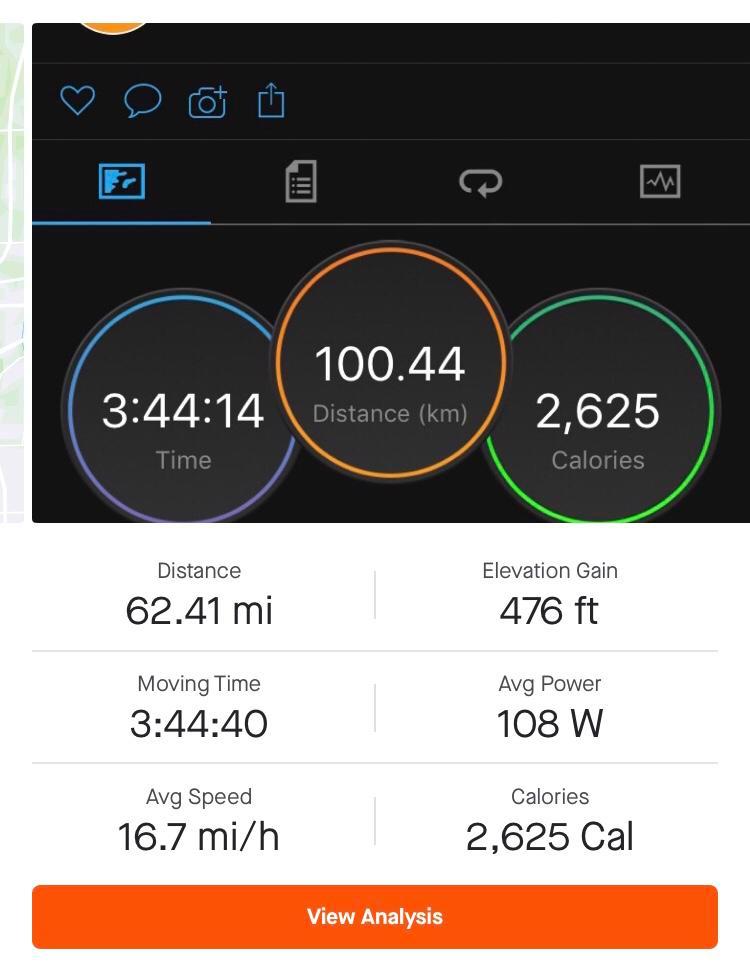Image resolution: width=750 pixels, height=966 pixels.
Task: Select the Moving Time stat row
Action: tap(198, 706)
